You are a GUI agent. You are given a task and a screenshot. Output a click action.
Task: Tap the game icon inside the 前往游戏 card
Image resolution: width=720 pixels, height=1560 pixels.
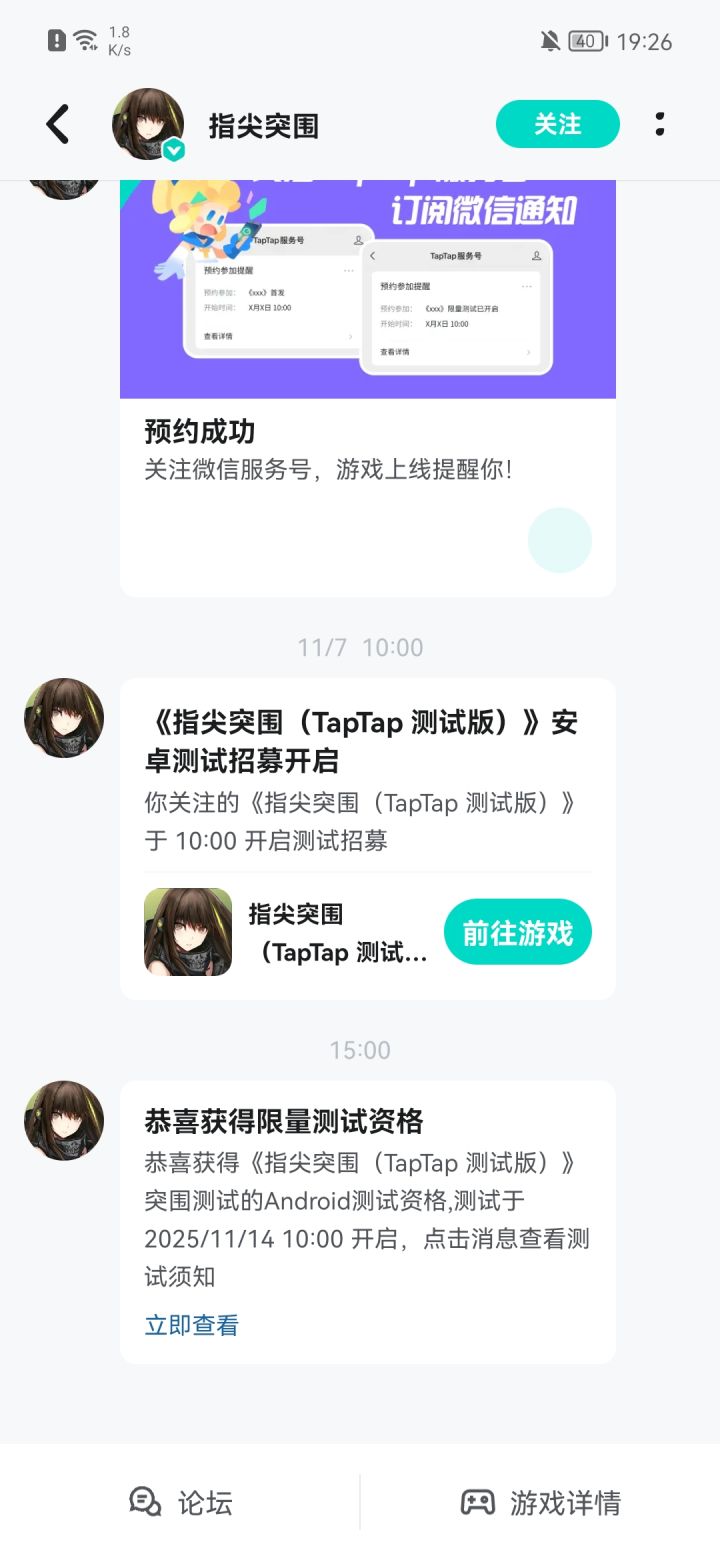click(188, 931)
